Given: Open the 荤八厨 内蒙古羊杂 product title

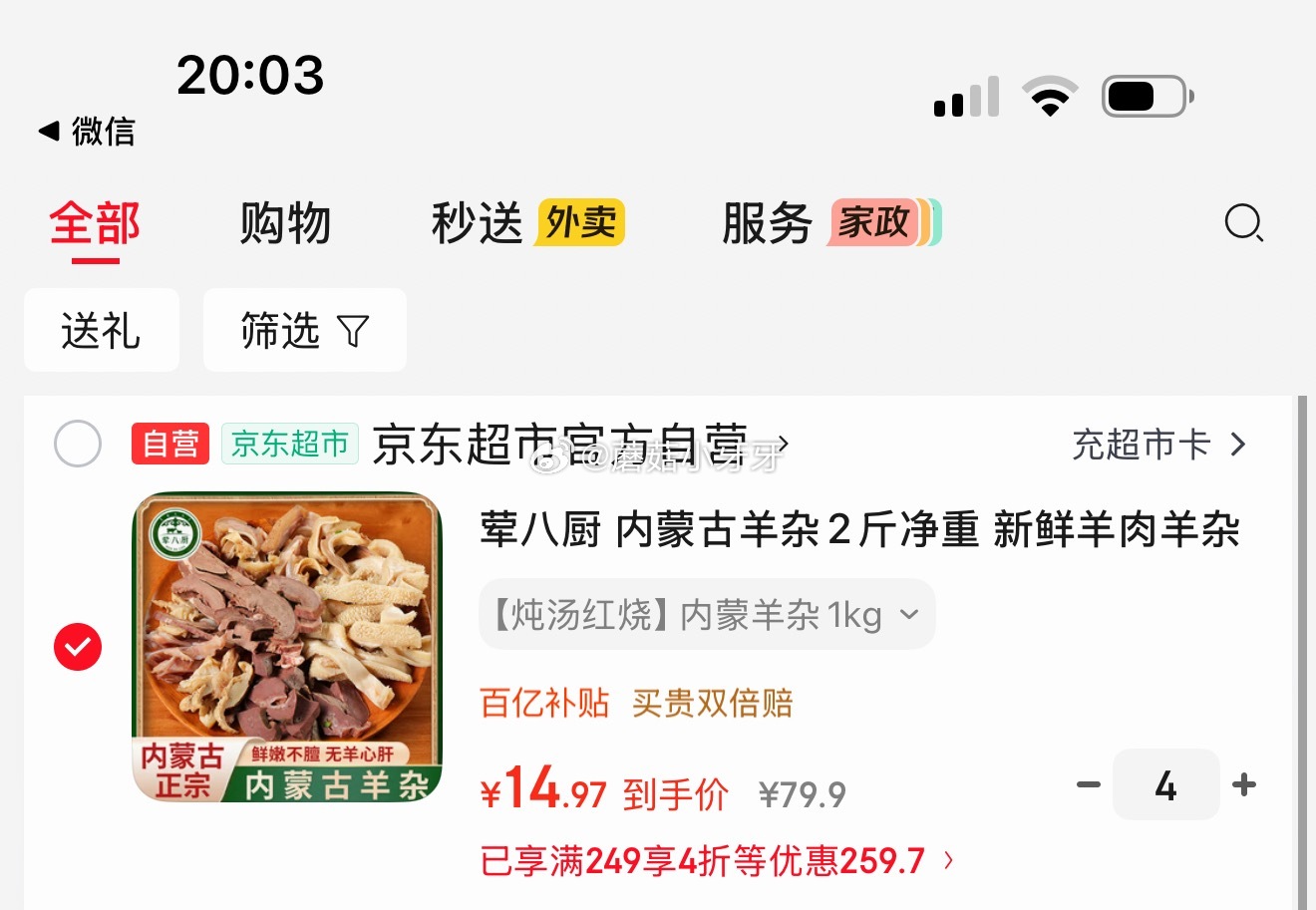Looking at the screenshot, I should point(859,530).
